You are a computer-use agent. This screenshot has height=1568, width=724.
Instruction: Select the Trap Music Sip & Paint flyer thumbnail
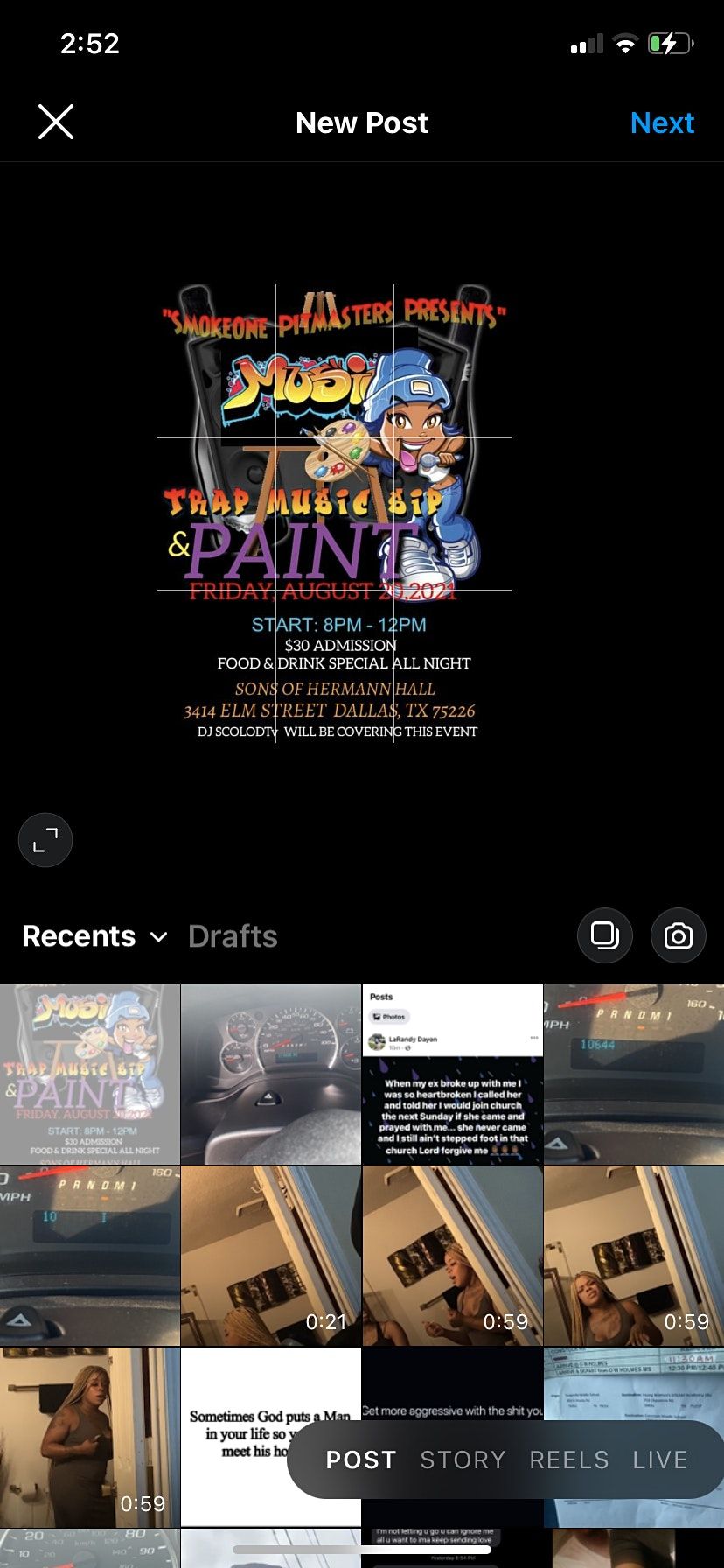[90, 1074]
